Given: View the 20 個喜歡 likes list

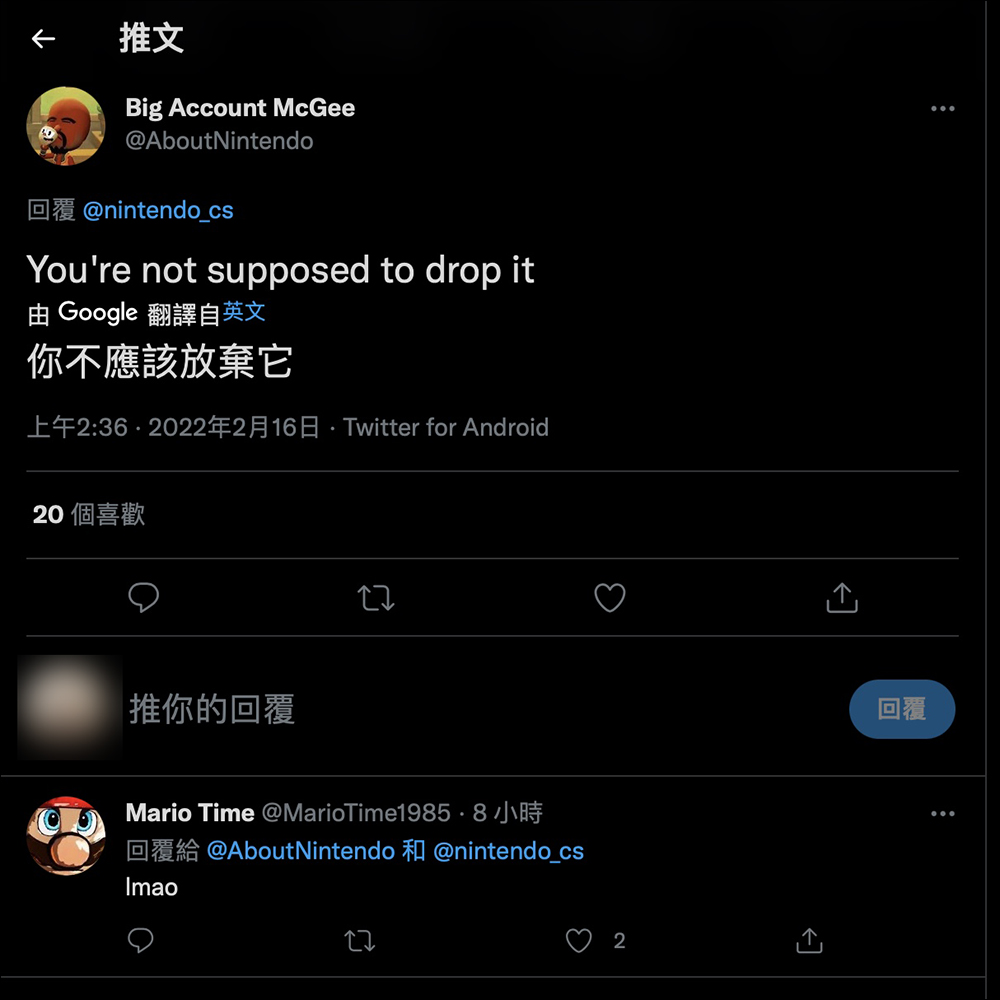Looking at the screenshot, I should pos(89,515).
